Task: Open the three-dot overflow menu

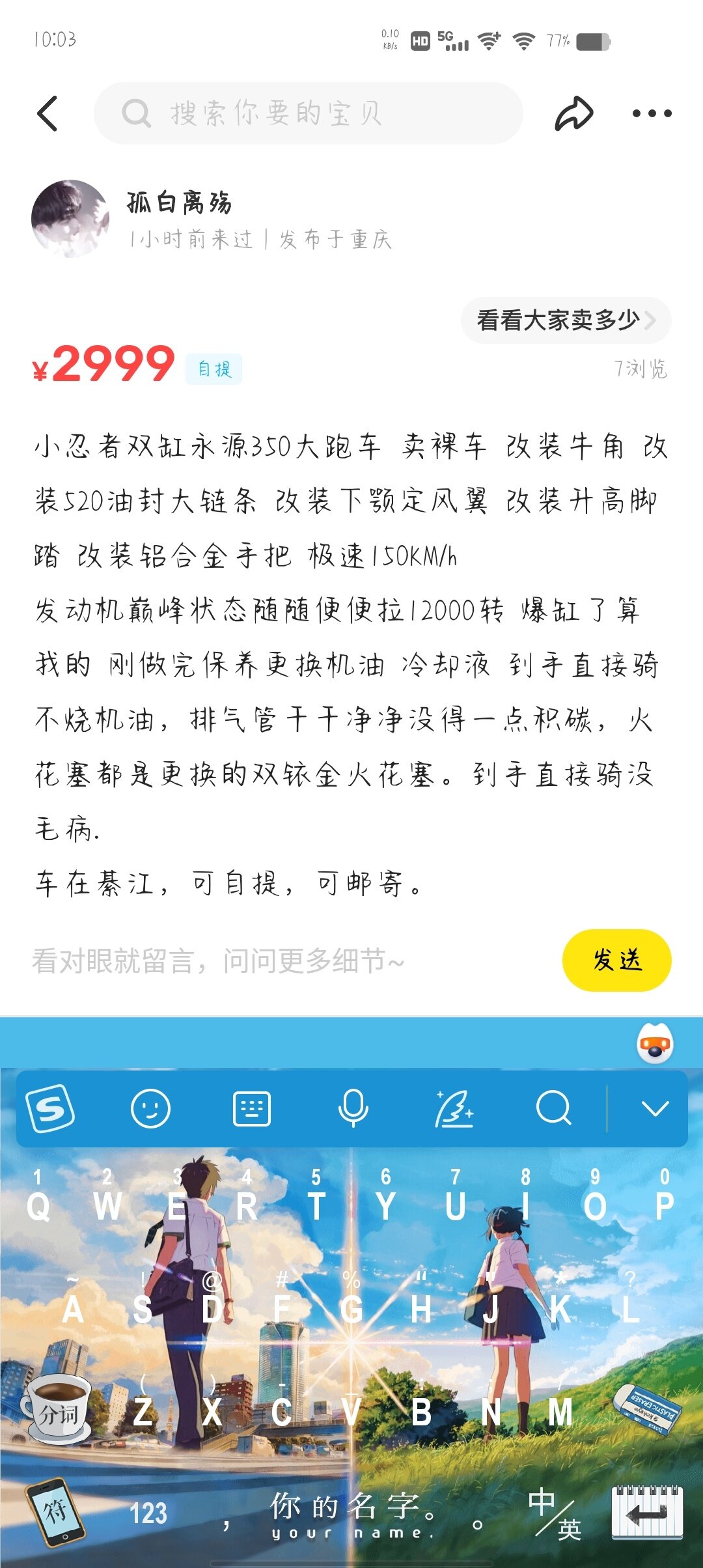Action: [x=652, y=113]
